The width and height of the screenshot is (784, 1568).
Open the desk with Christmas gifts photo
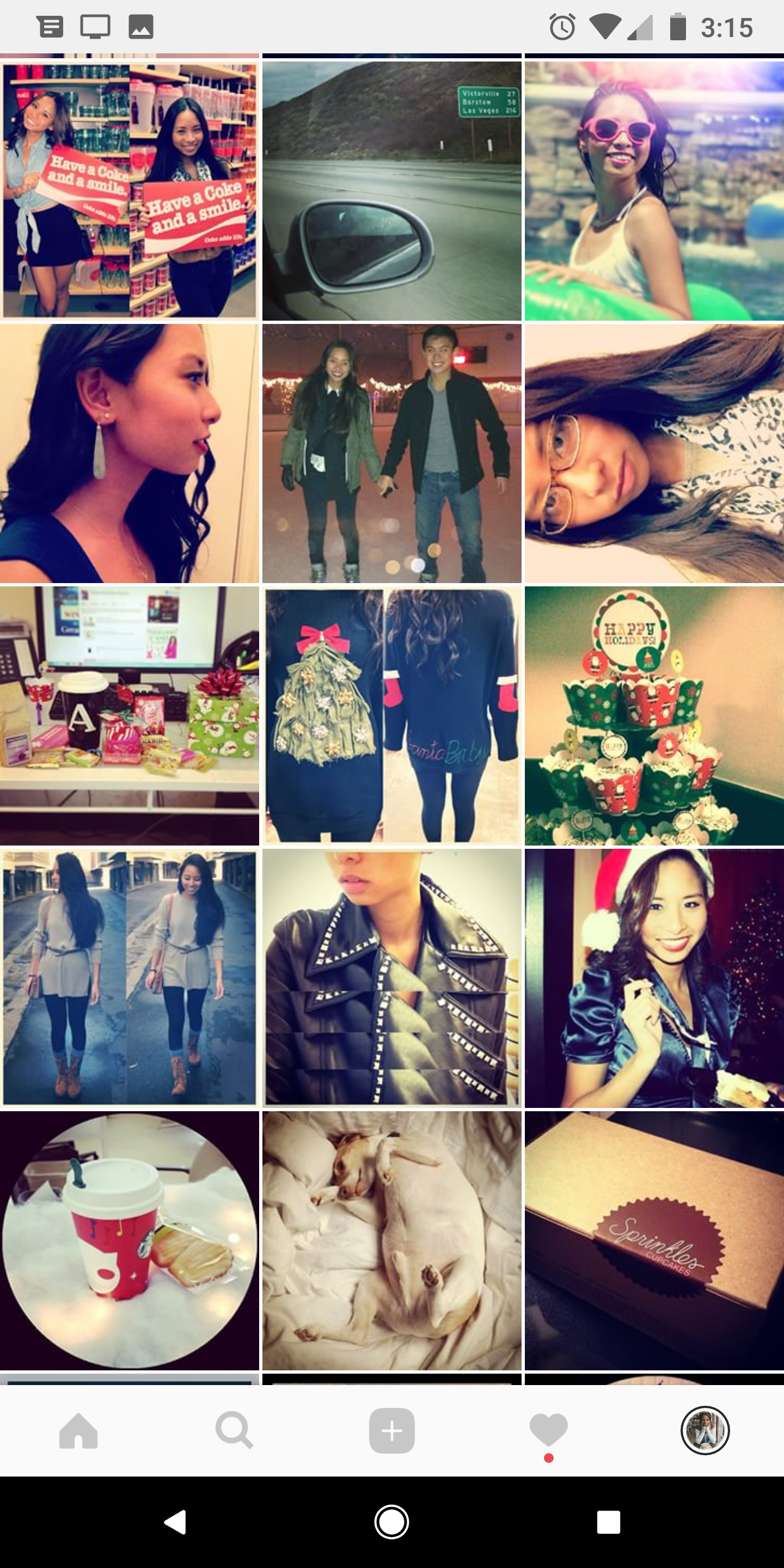[130, 716]
